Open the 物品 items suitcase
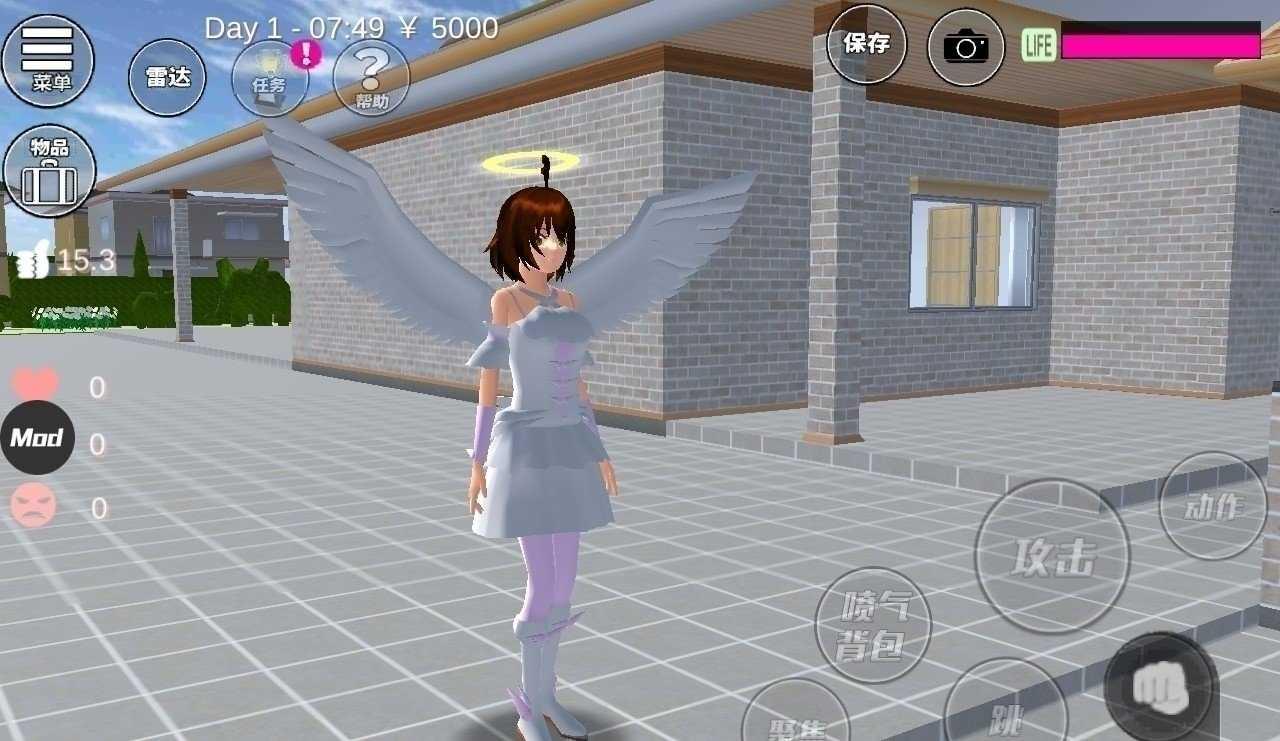1280x741 pixels. point(49,171)
